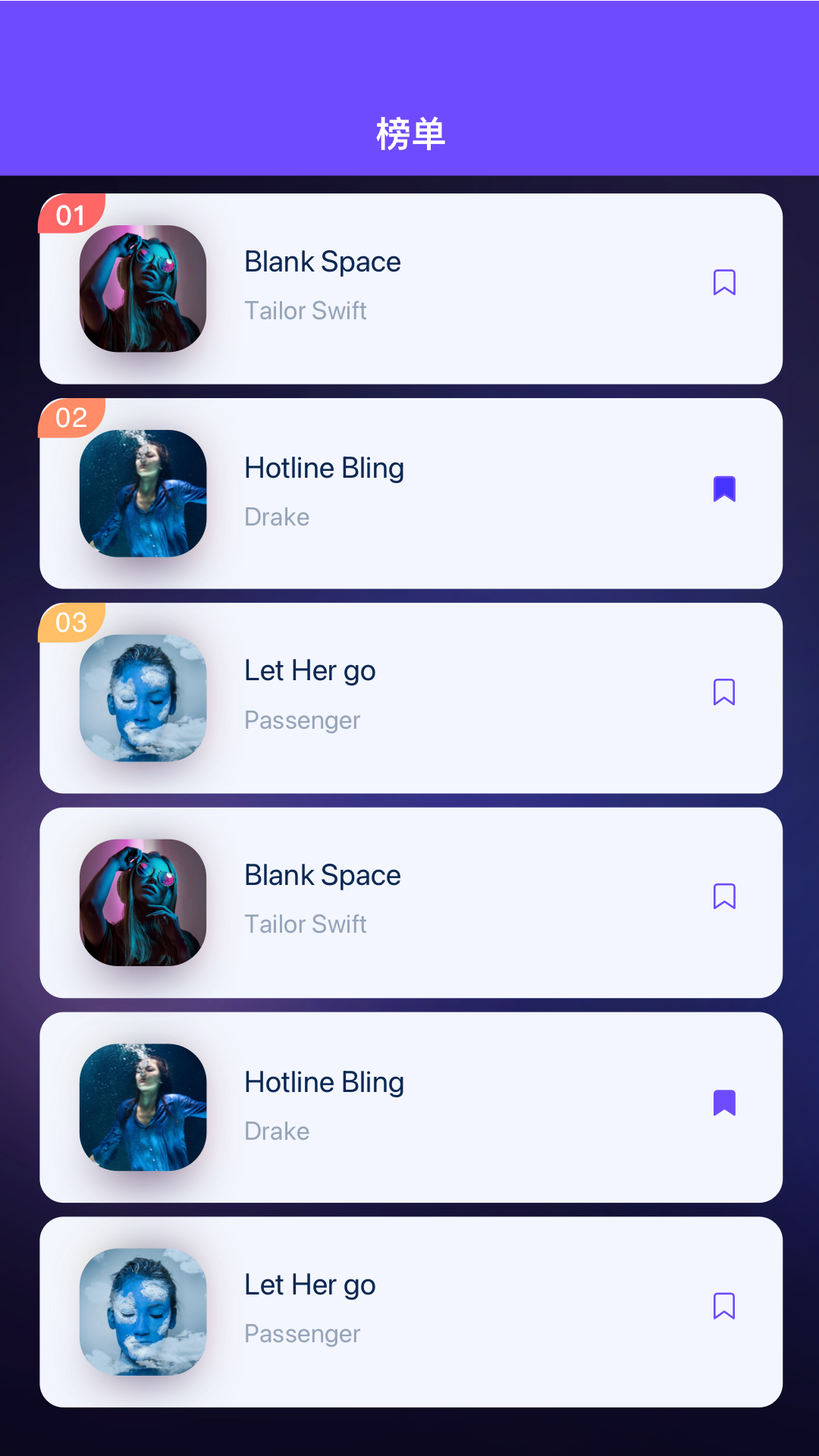Bookmark the Let Her go without rank badge
819x1456 pixels.
pos(724,1306)
